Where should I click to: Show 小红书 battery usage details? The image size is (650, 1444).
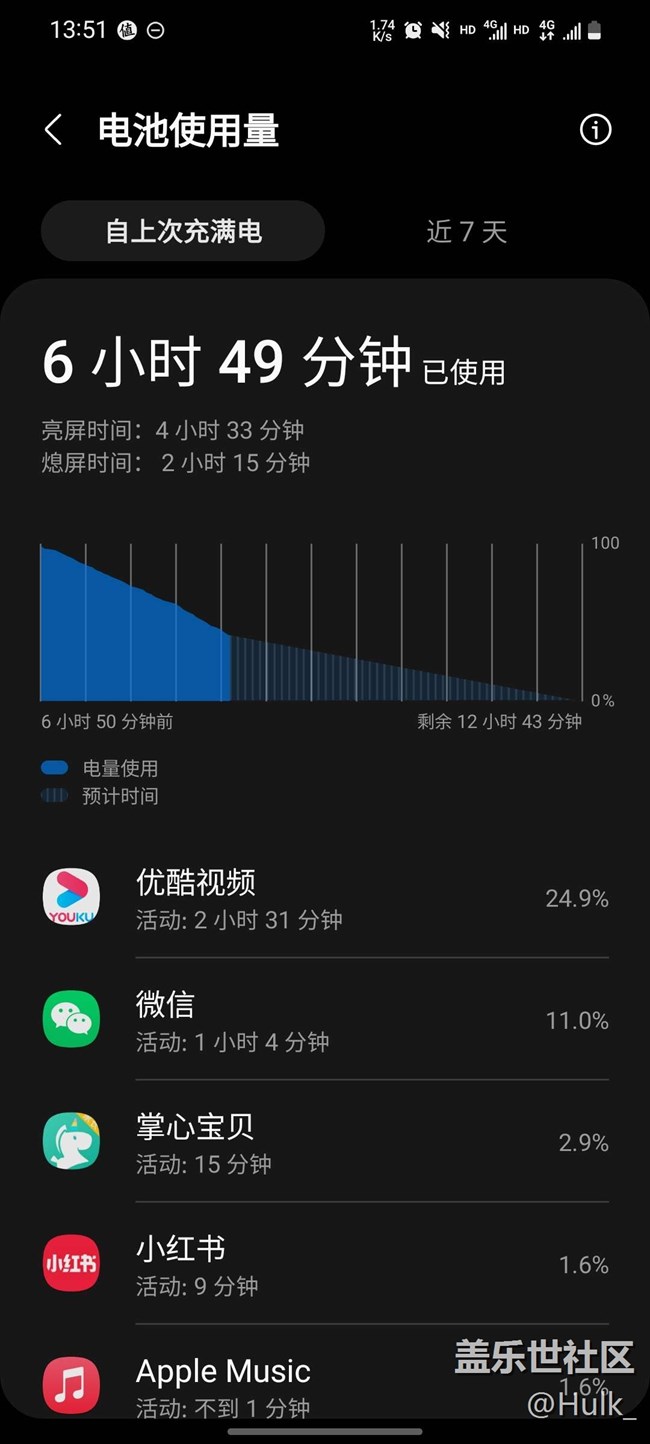325,1263
